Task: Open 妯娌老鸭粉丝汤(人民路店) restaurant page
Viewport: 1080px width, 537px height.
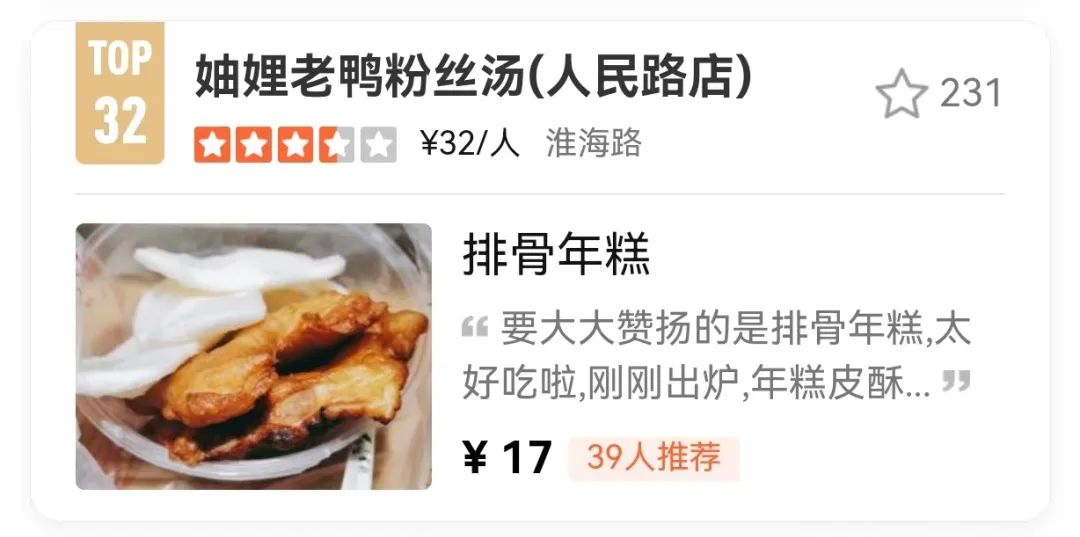Action: point(473,78)
